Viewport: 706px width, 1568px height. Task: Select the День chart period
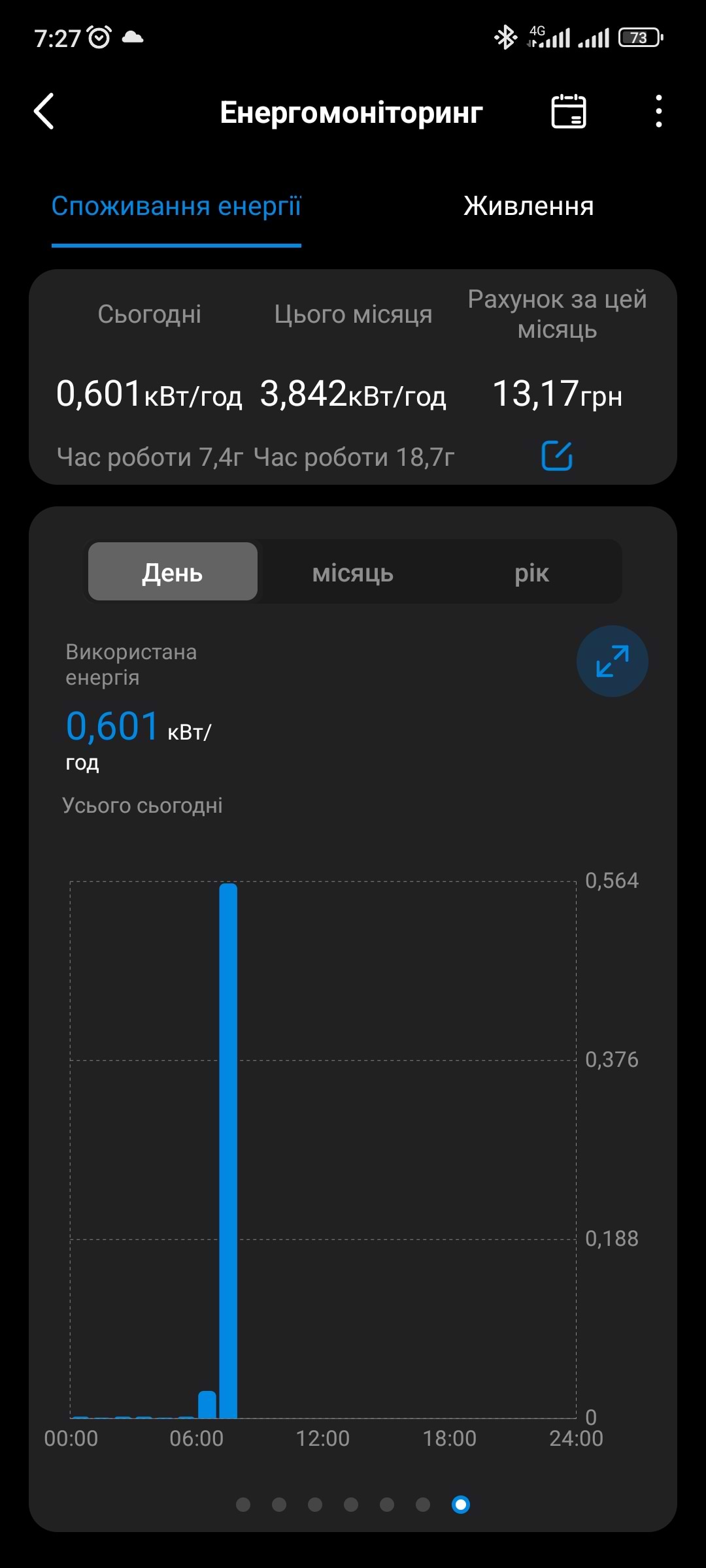(173, 572)
